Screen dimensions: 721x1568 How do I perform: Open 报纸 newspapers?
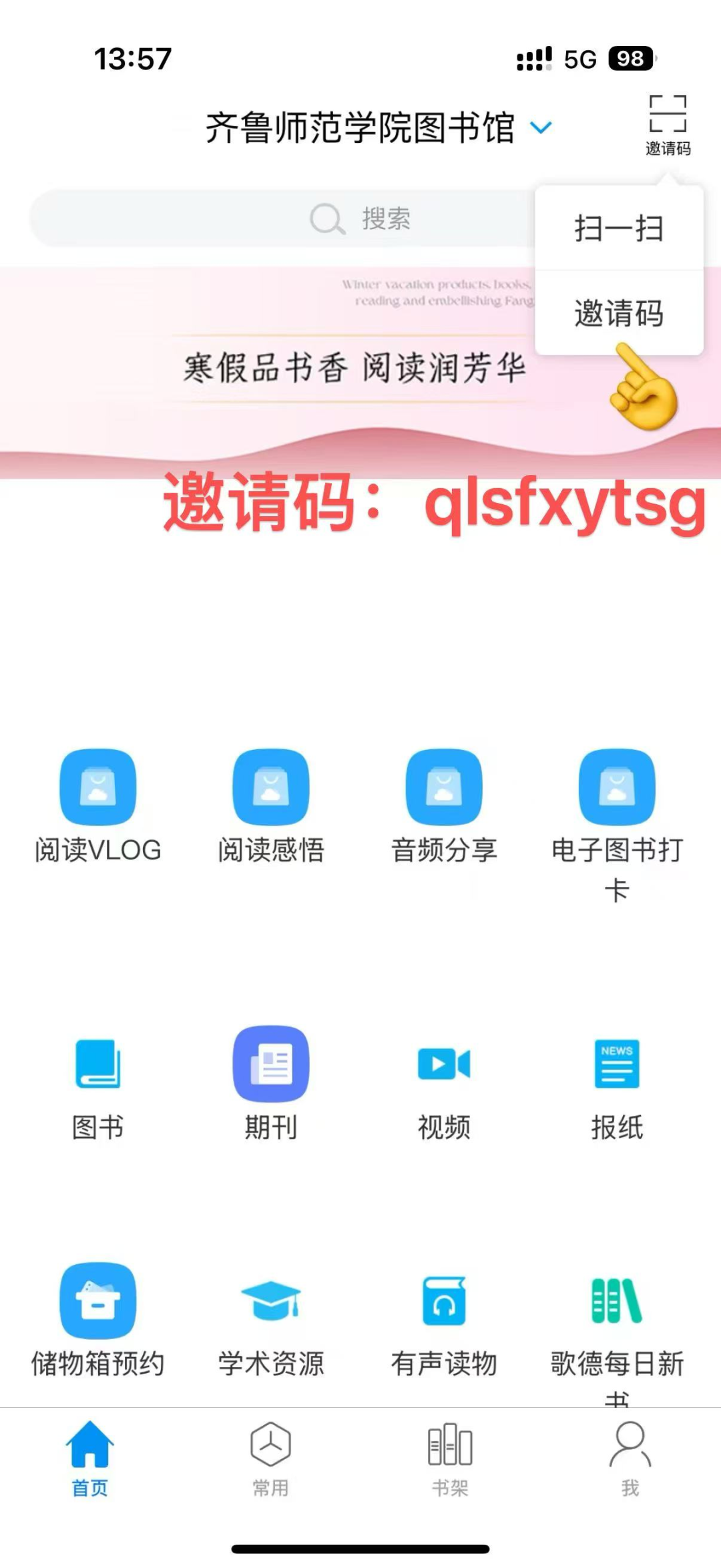click(x=617, y=1065)
